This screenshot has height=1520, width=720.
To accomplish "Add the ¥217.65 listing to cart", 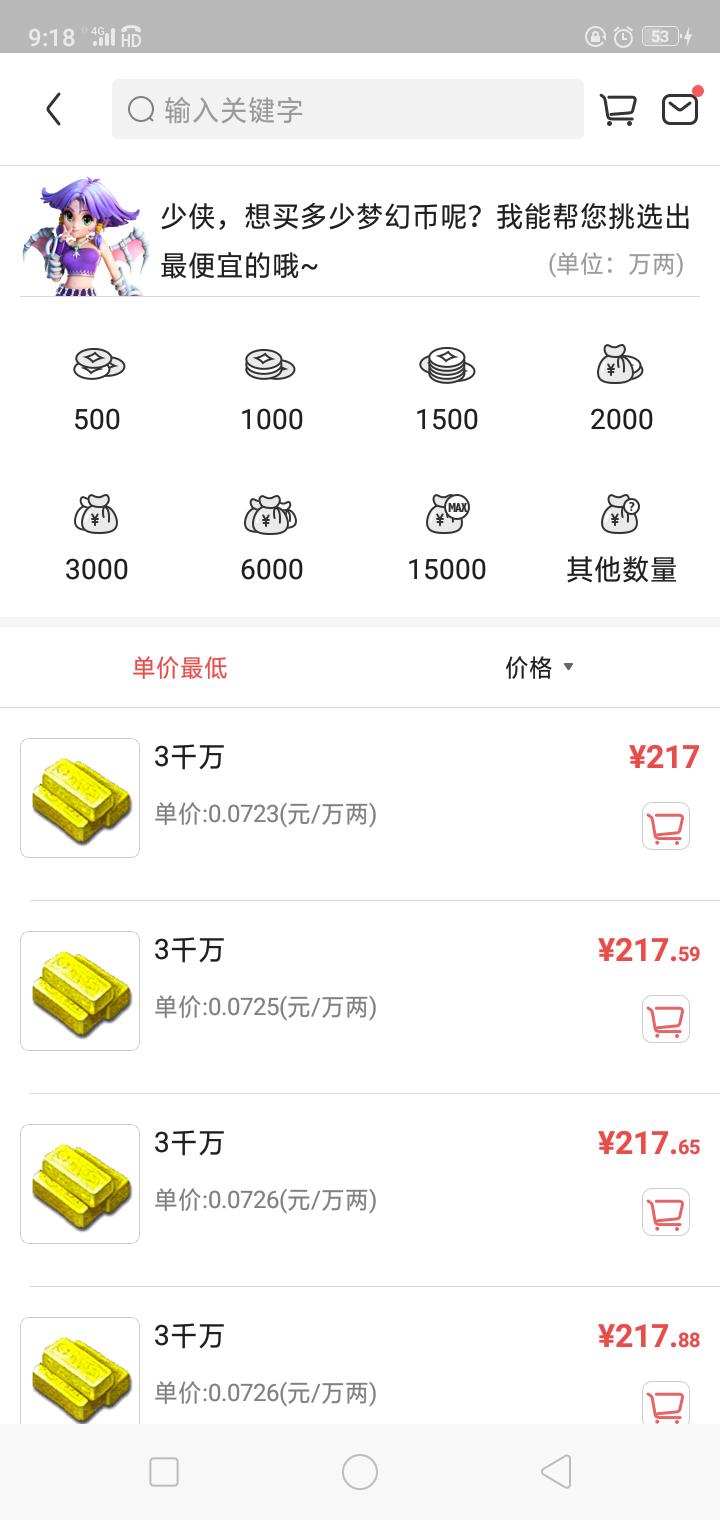I will coord(666,1213).
